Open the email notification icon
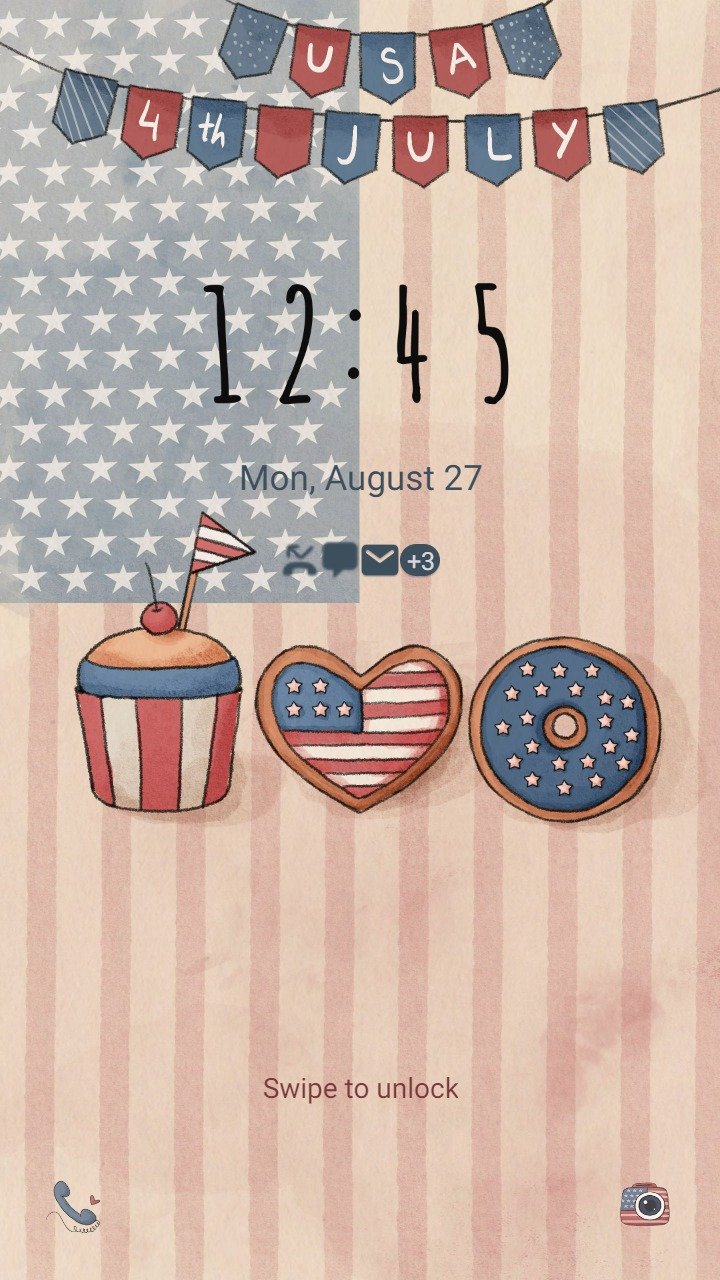720x1280 pixels. (x=379, y=561)
